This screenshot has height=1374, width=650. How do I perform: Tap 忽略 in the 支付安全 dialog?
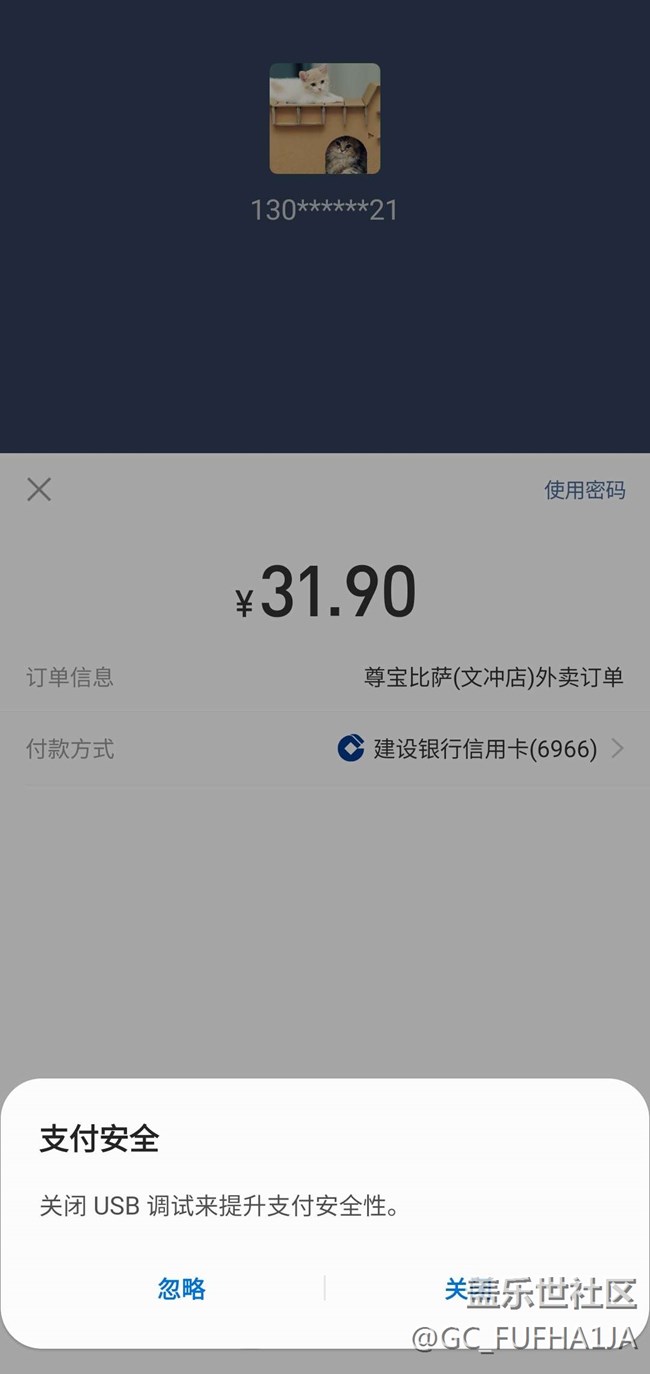tap(181, 1289)
